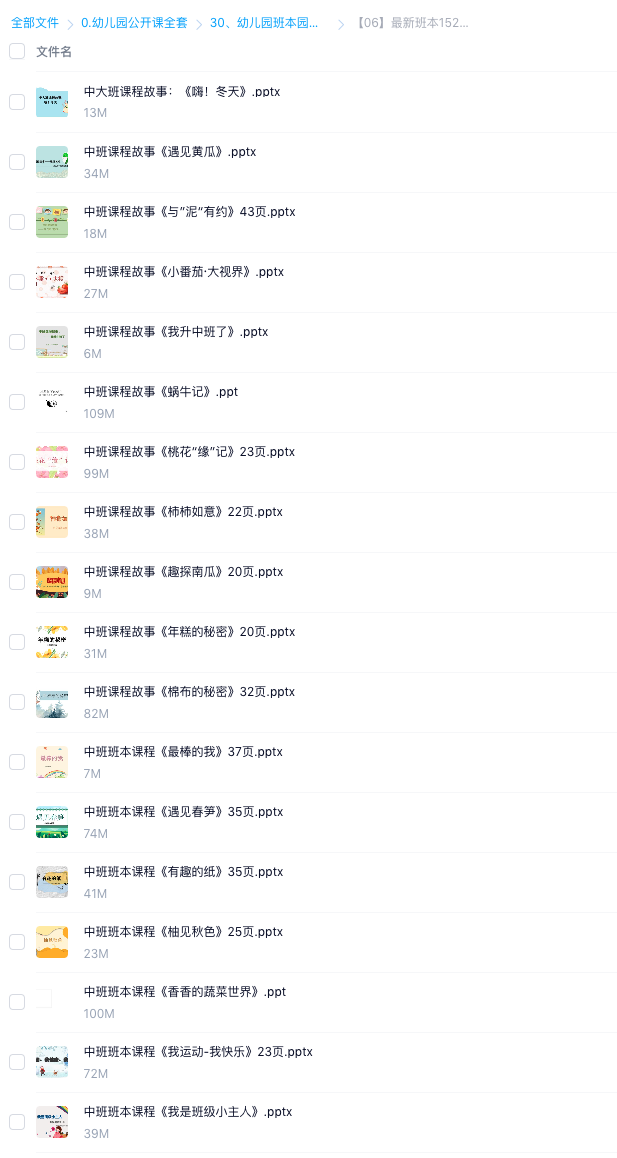This screenshot has width=617, height=1158.
Task: Select the checkbox for《有趣的纸》35页.pptx
Action: tap(17, 882)
